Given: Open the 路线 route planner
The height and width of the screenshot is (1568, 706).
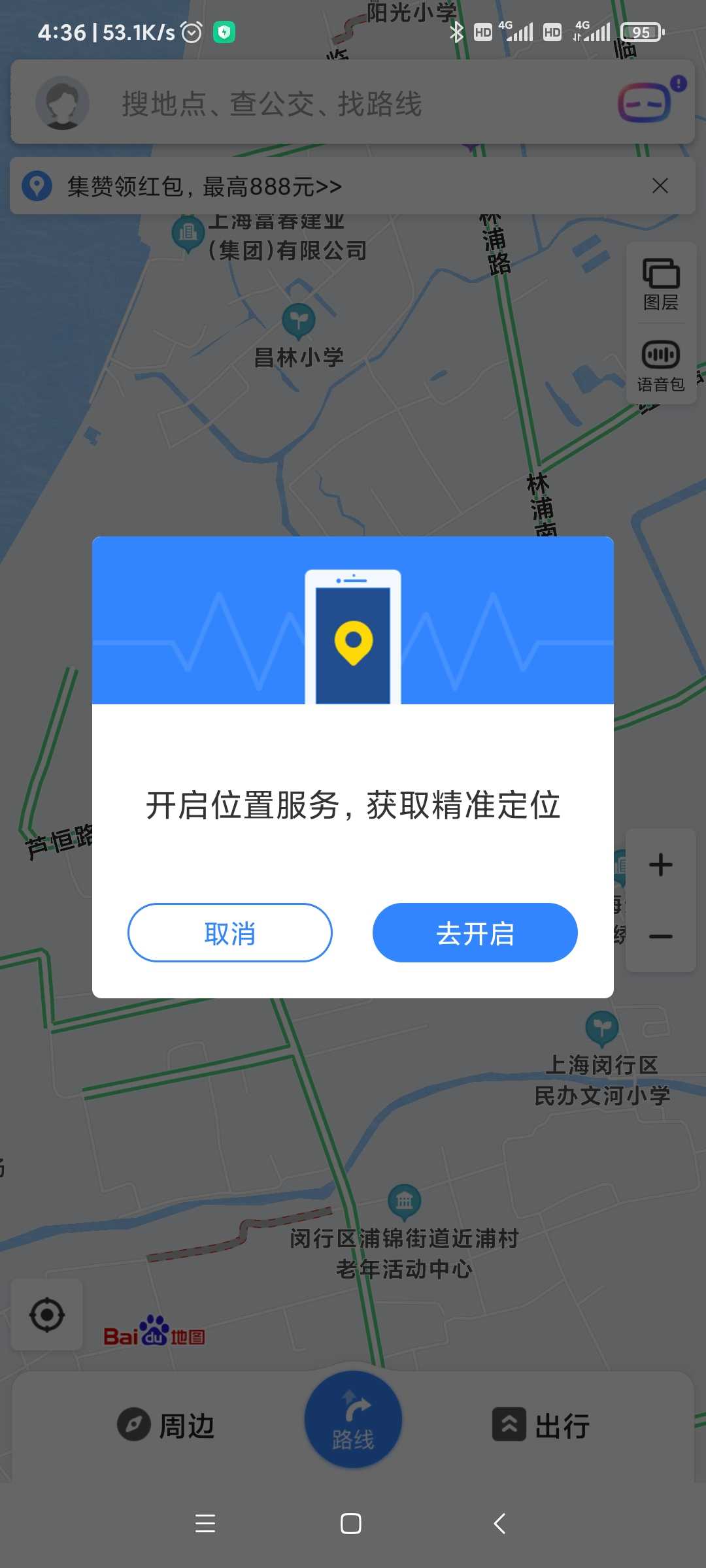Looking at the screenshot, I should pyautogui.click(x=353, y=1420).
